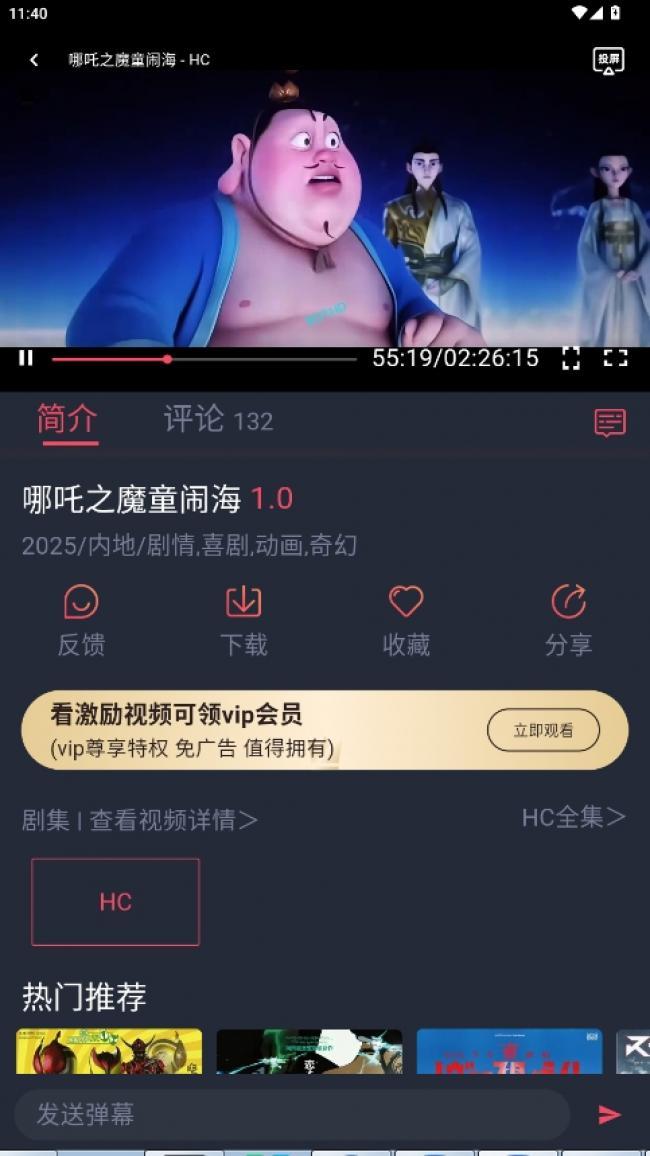Tap 立即观看 on the vip banner
This screenshot has width=650, height=1156.
543,730
